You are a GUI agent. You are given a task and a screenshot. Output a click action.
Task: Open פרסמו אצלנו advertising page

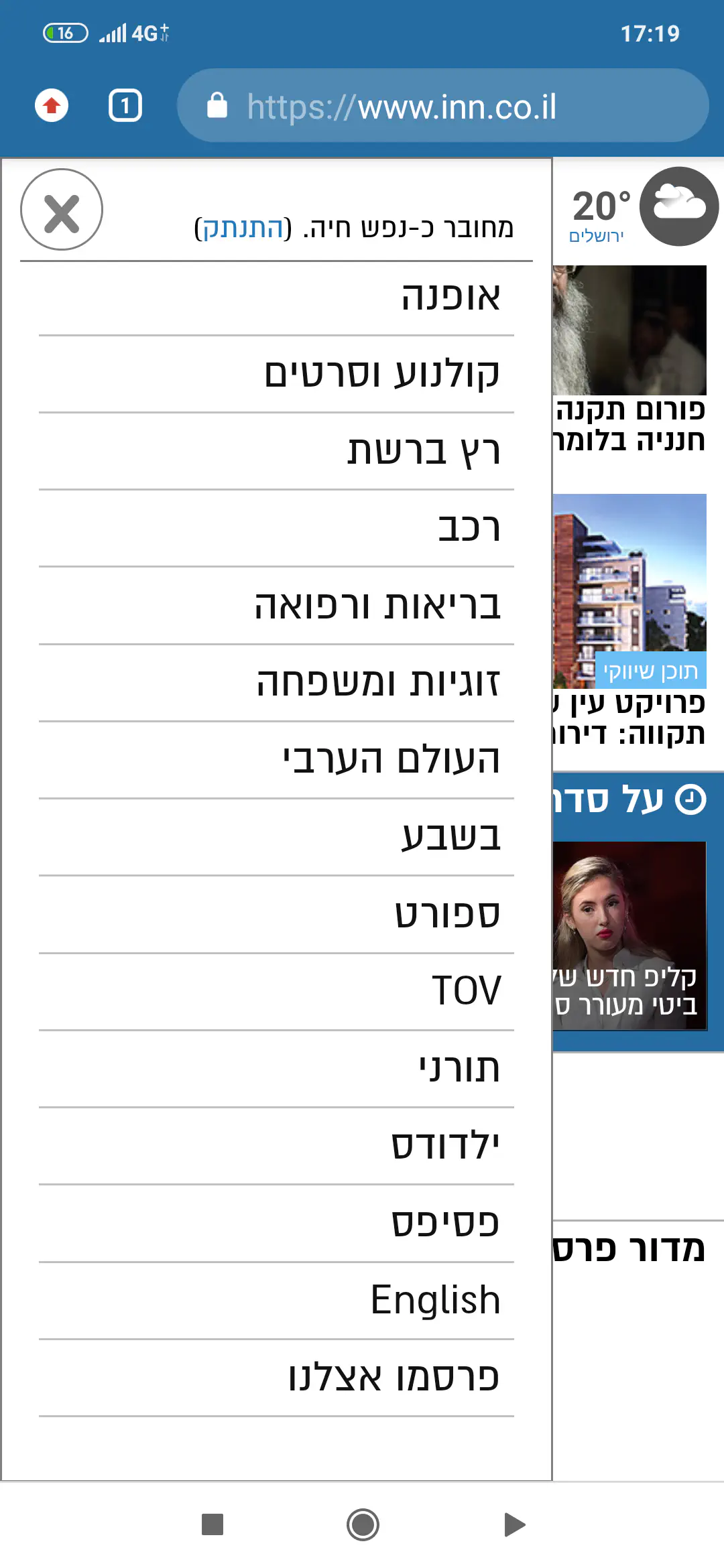(394, 1378)
